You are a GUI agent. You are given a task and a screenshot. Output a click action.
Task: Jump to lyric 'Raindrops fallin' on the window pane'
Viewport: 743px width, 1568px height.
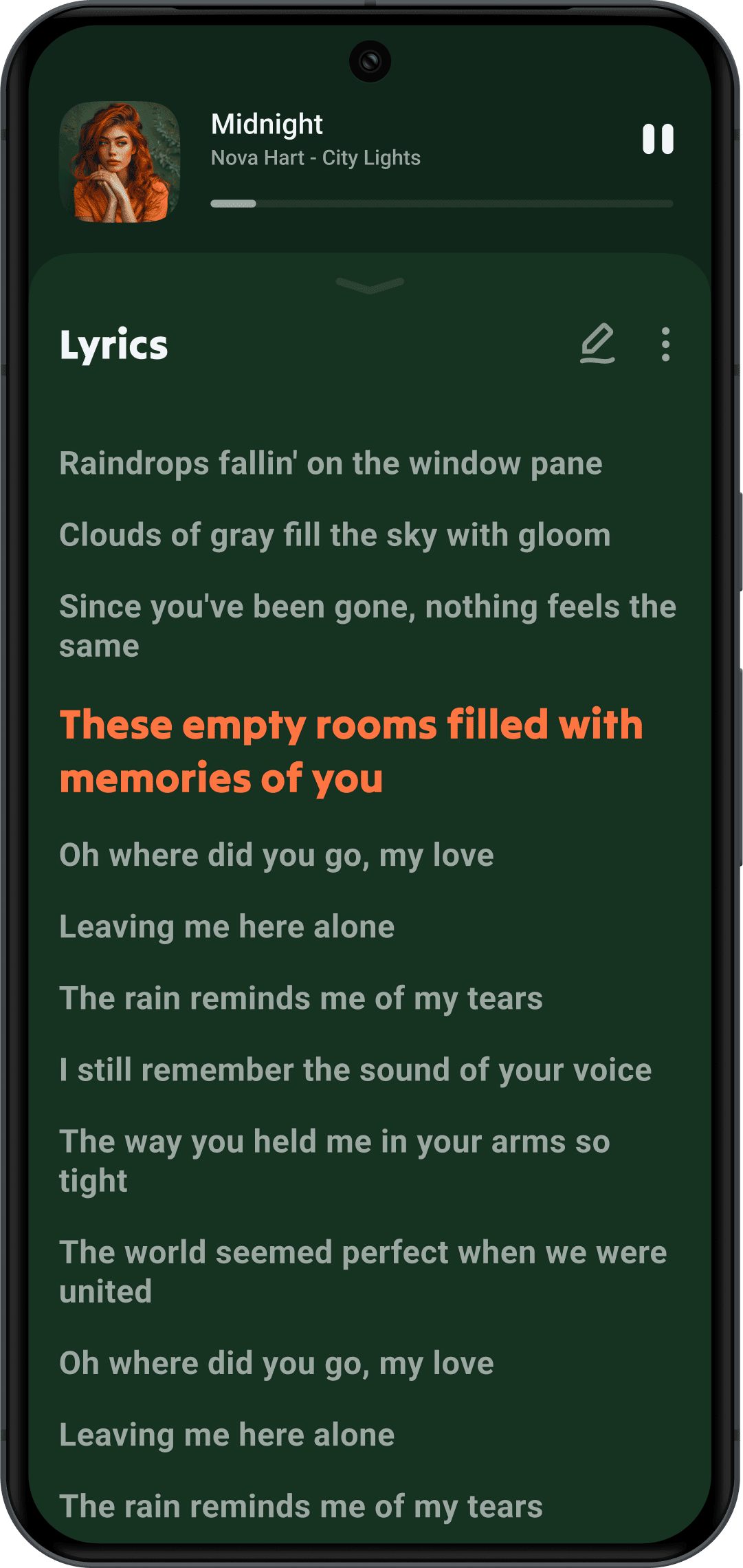(x=331, y=464)
